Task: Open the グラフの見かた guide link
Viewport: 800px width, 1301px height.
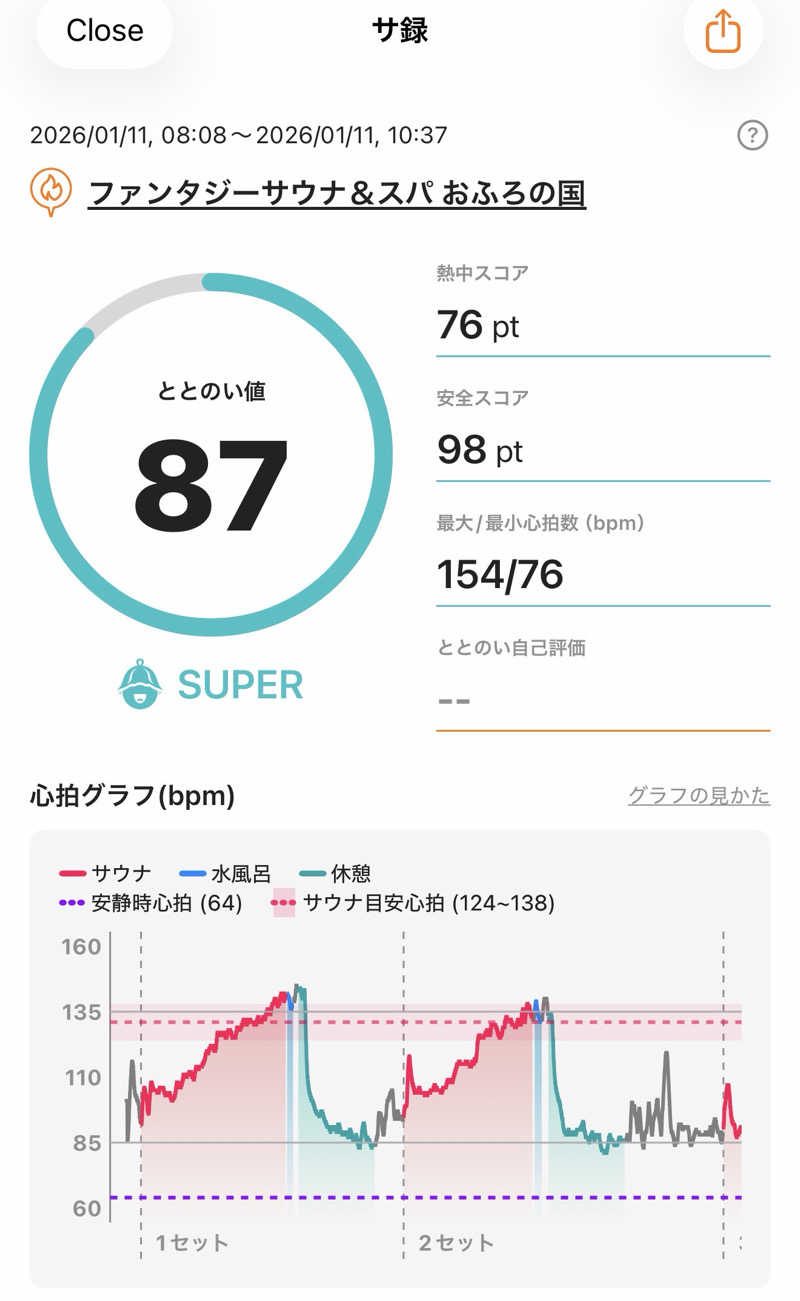Action: 698,796
